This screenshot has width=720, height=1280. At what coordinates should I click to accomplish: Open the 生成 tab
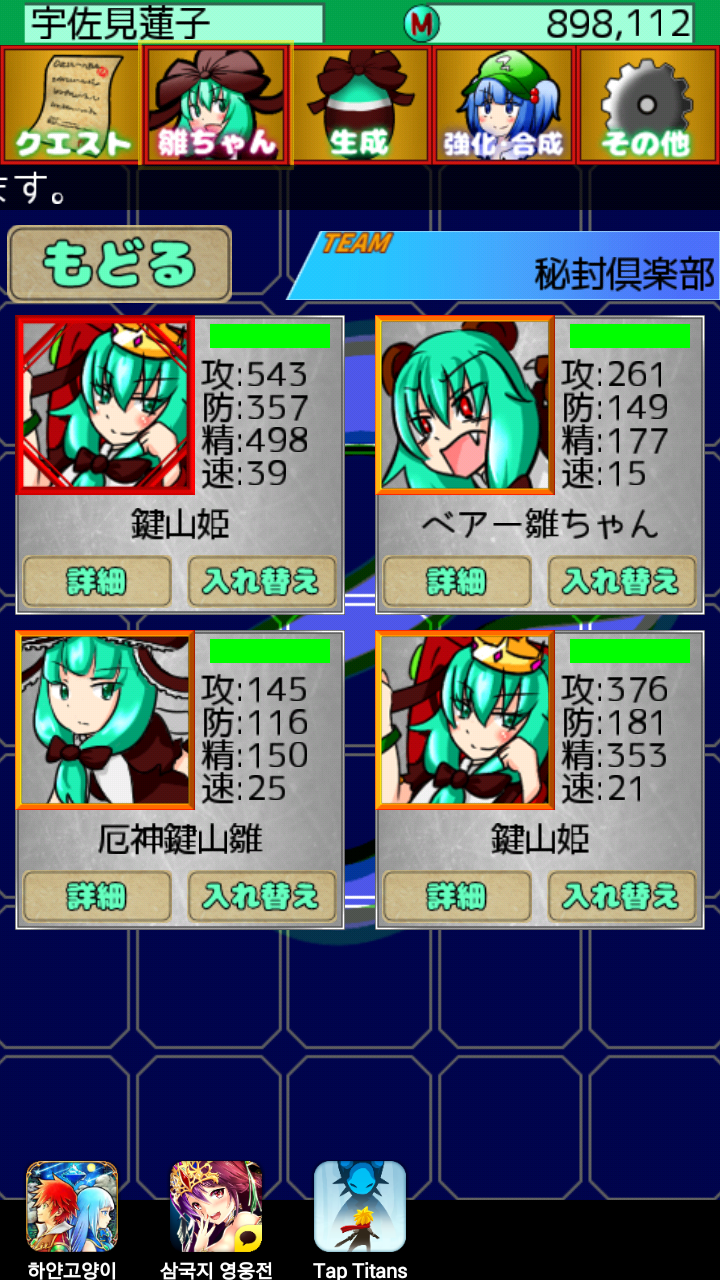point(360,105)
